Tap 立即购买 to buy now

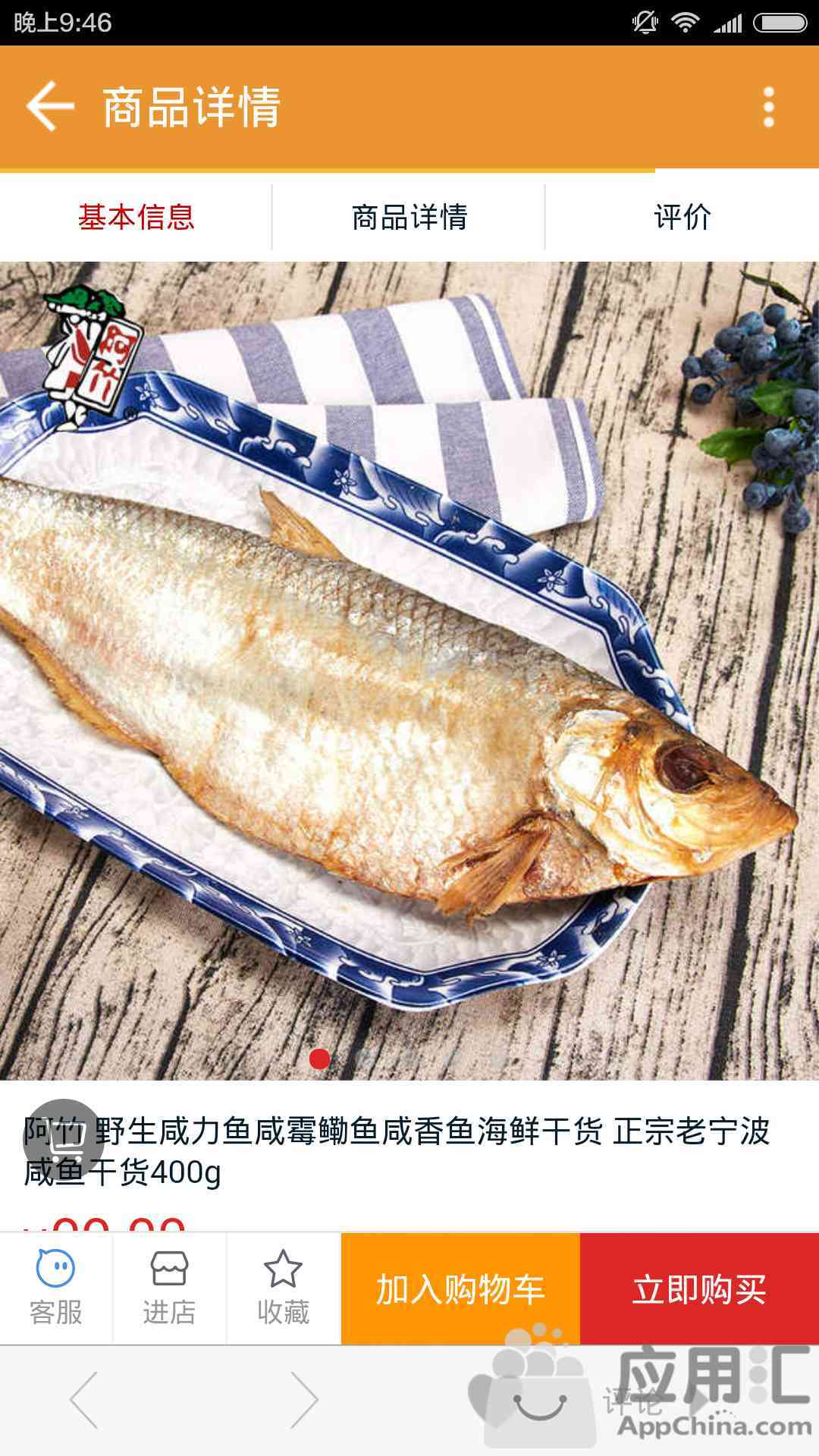(x=699, y=1289)
